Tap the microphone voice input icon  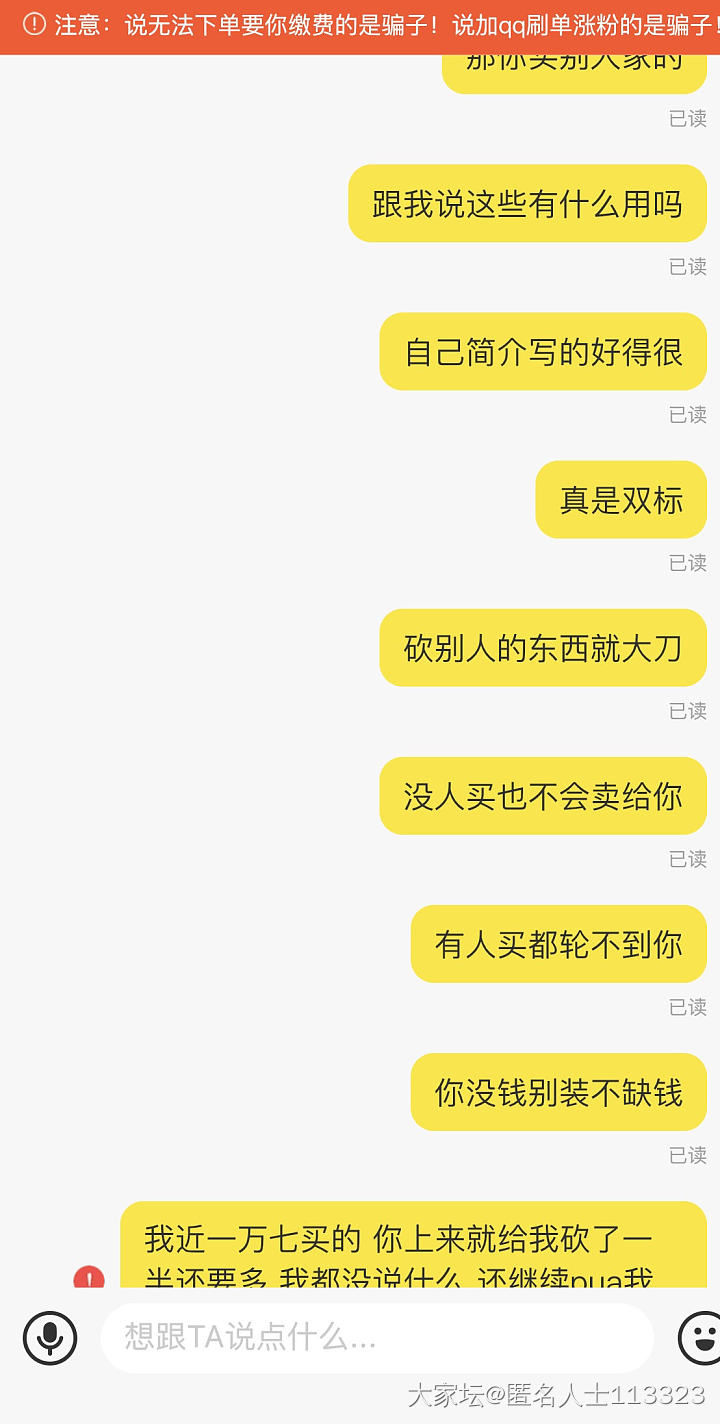[49, 1337]
